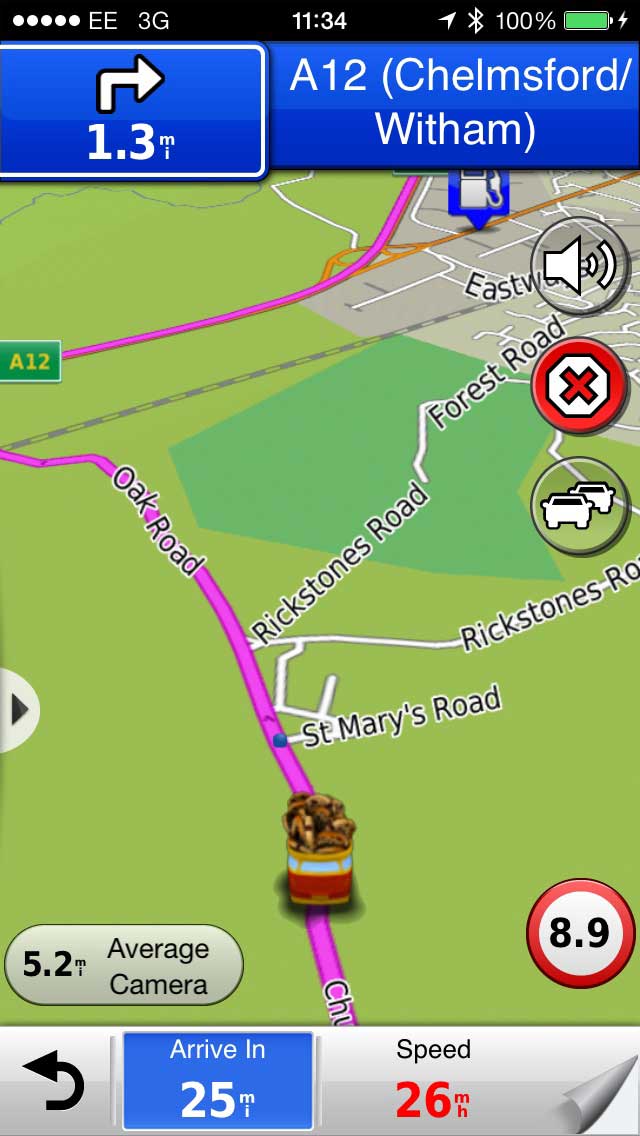Expand the side panel arrow
Viewport: 640px width, 1136px height.
click(18, 711)
